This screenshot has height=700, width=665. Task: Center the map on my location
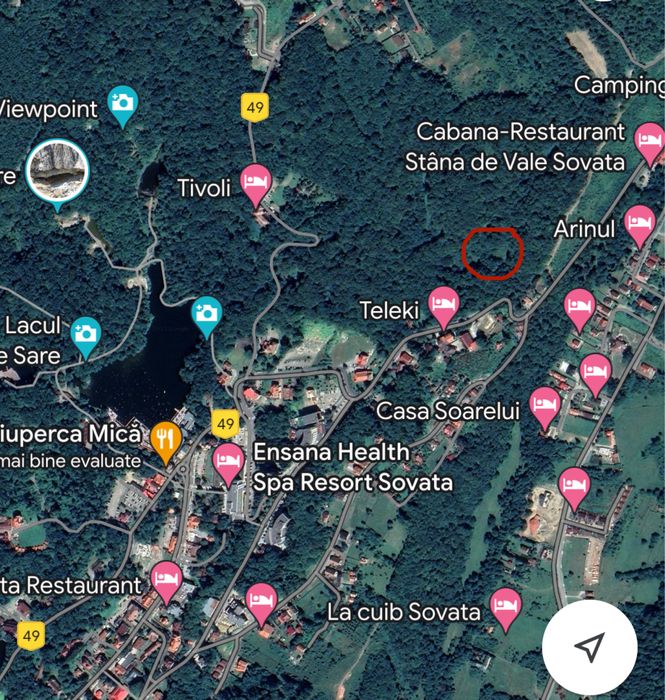[590, 646]
